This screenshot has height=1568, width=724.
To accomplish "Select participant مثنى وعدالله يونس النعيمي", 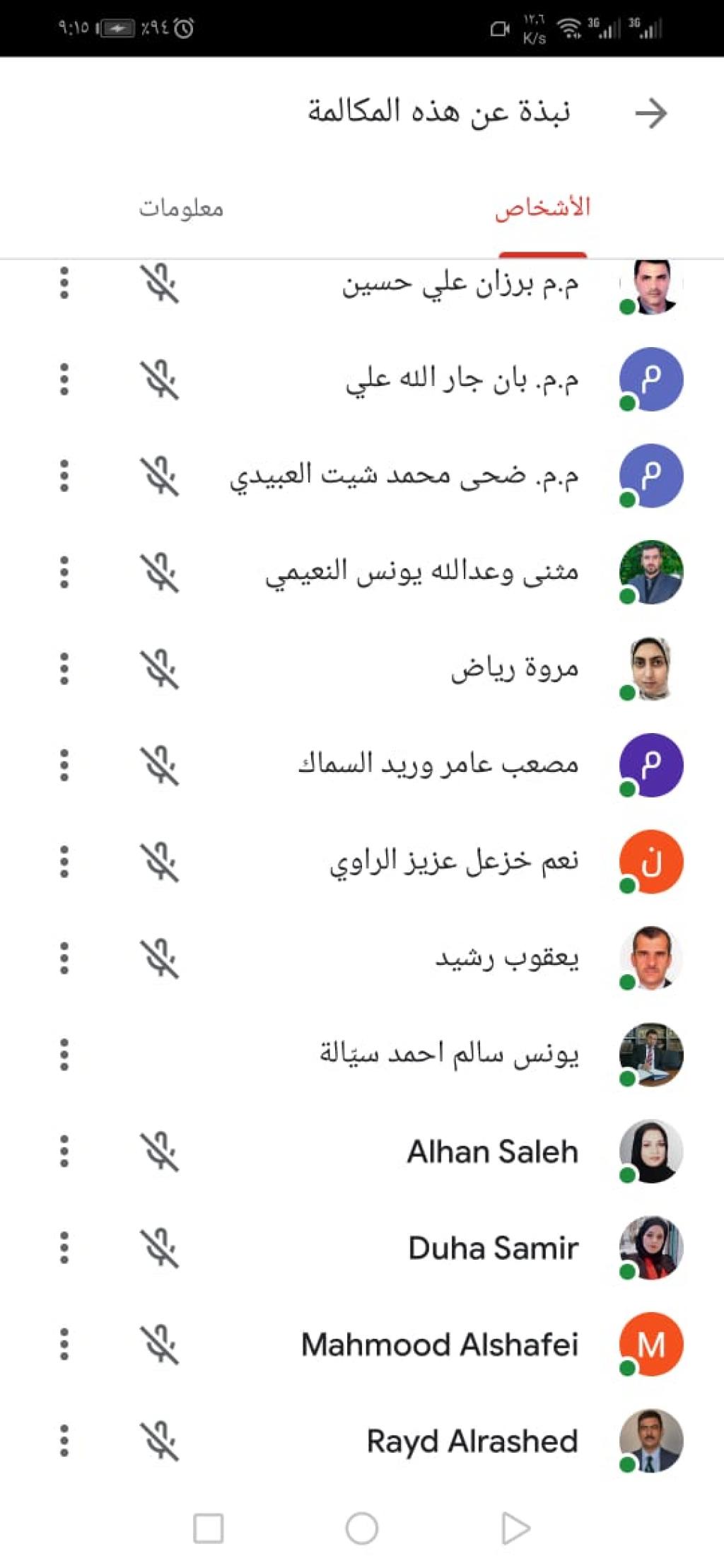I will coord(423,572).
